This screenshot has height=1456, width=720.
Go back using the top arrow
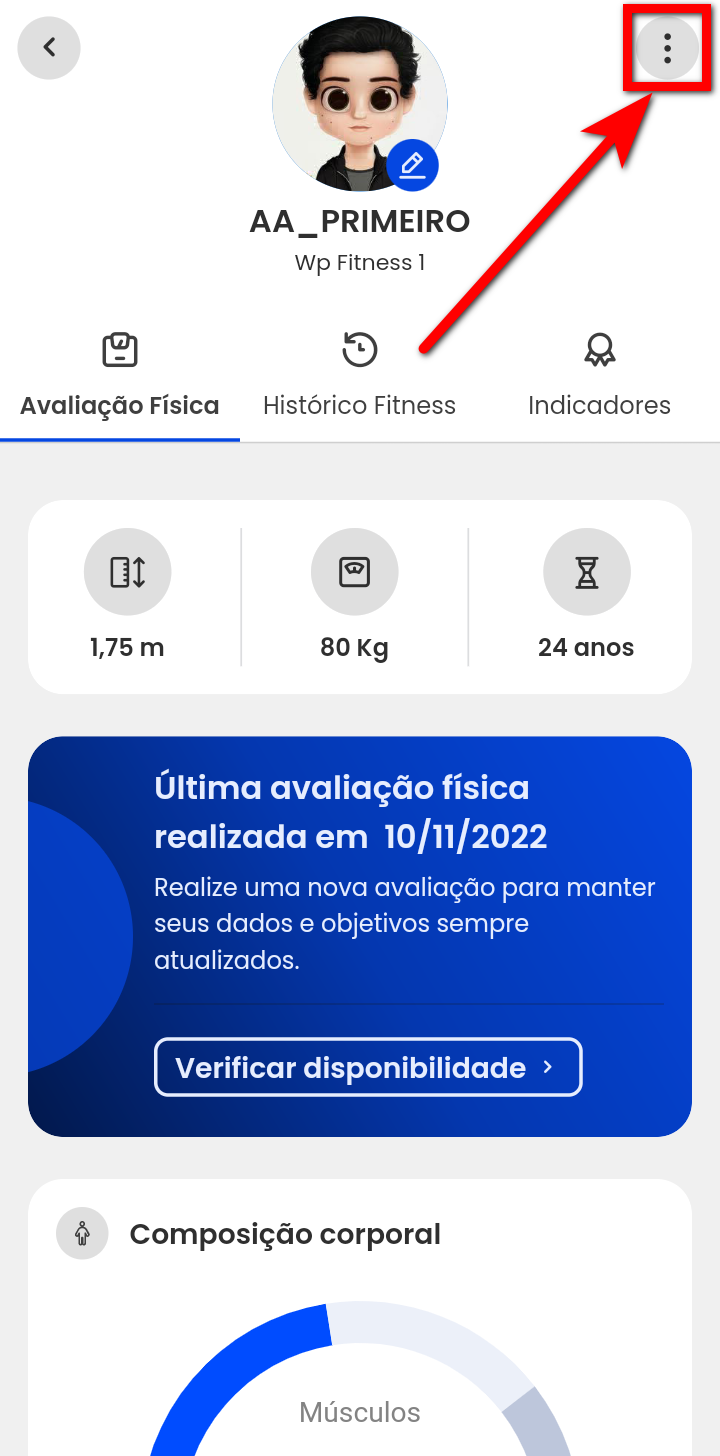pyautogui.click(x=48, y=47)
